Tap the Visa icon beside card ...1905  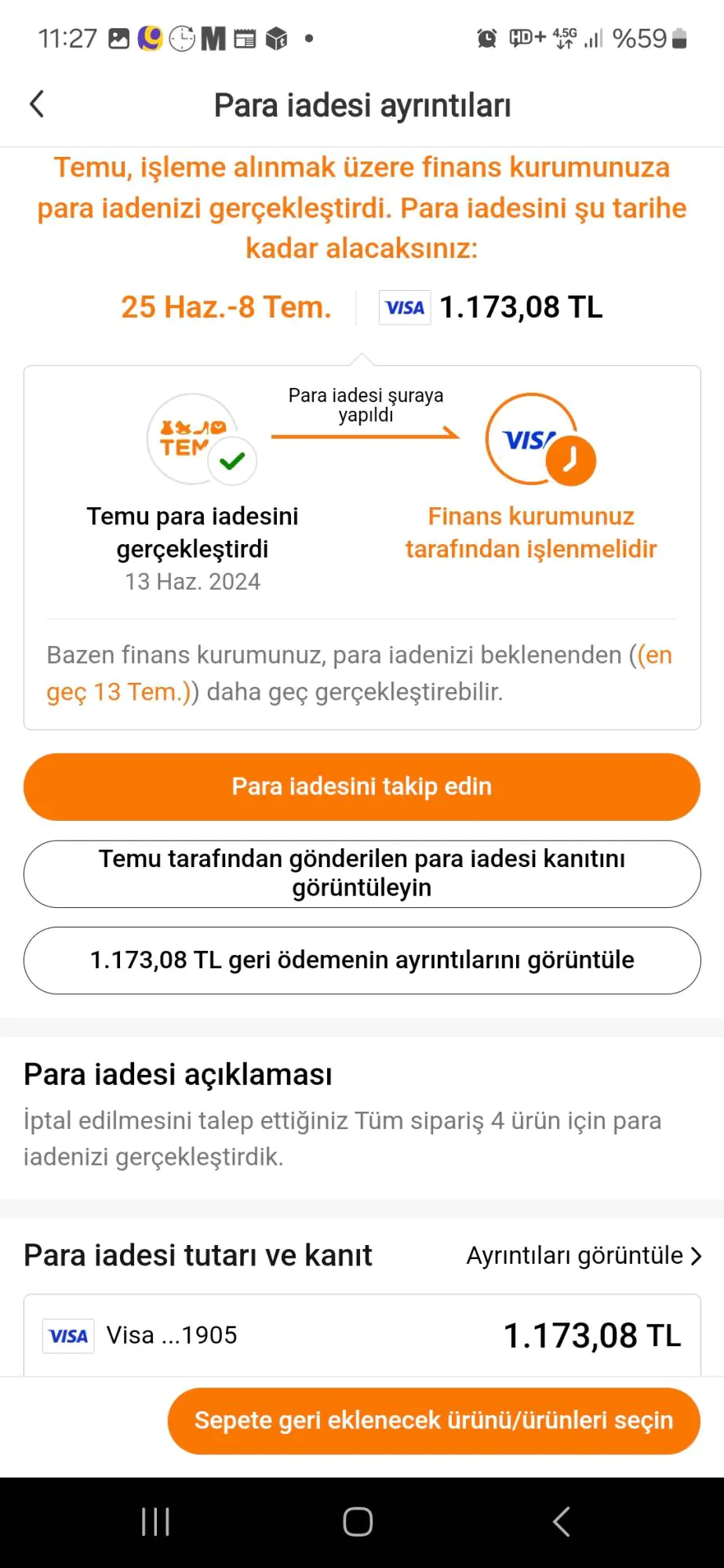[67, 1335]
